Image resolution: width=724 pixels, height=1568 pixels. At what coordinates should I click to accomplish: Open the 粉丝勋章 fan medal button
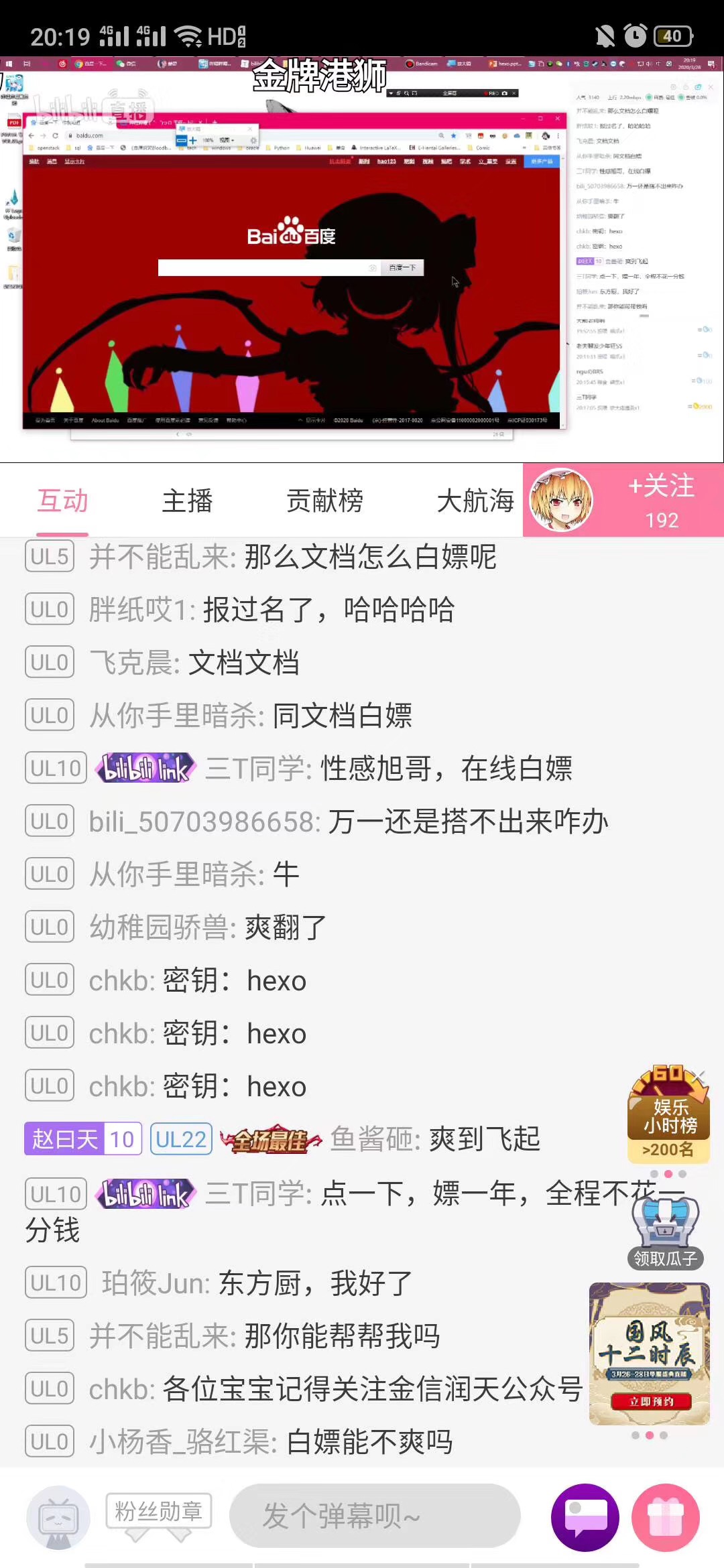click(x=158, y=1513)
